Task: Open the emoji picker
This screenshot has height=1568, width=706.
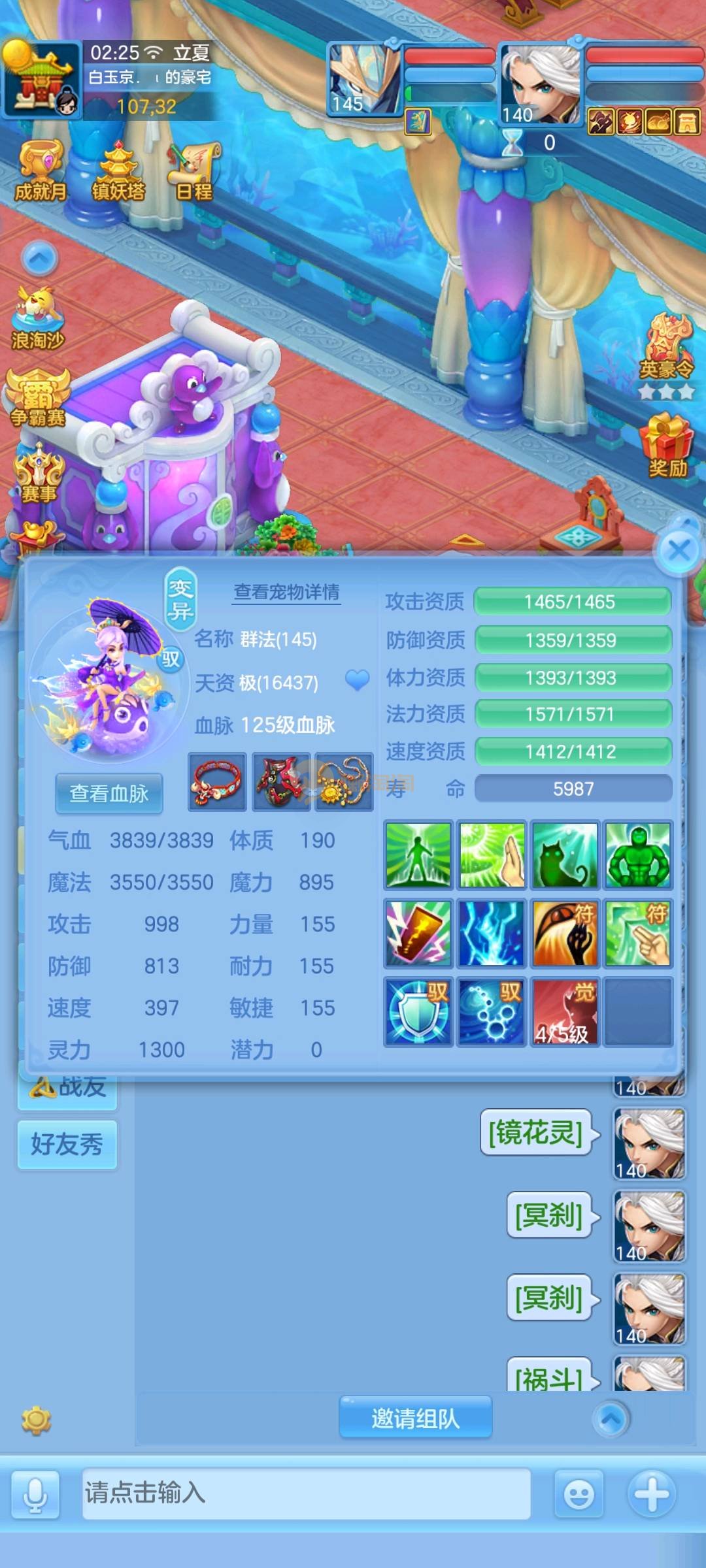Action: [579, 1494]
